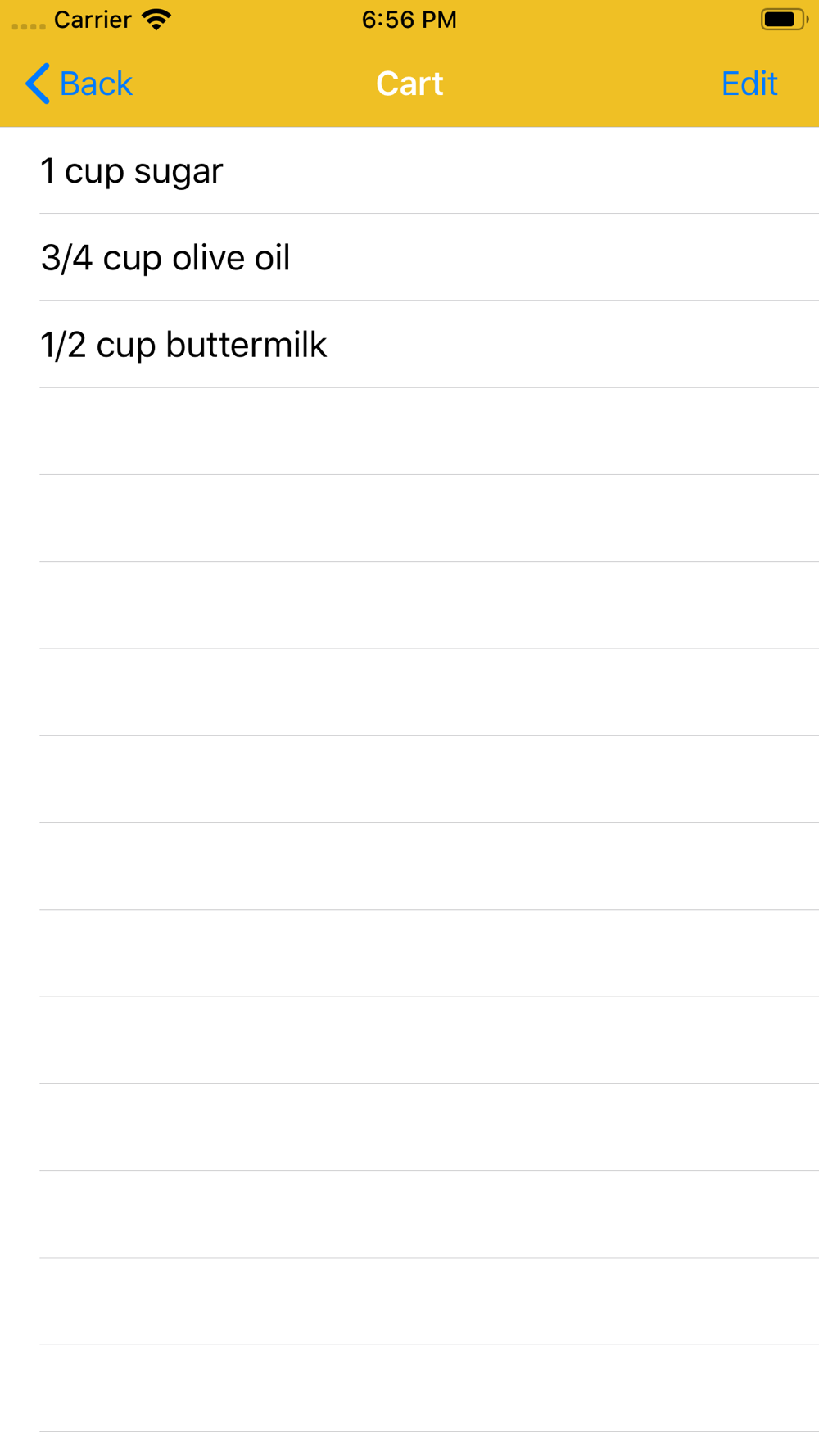This screenshot has width=819, height=1456.
Task: Go back from the Cart screen
Action: (79, 84)
